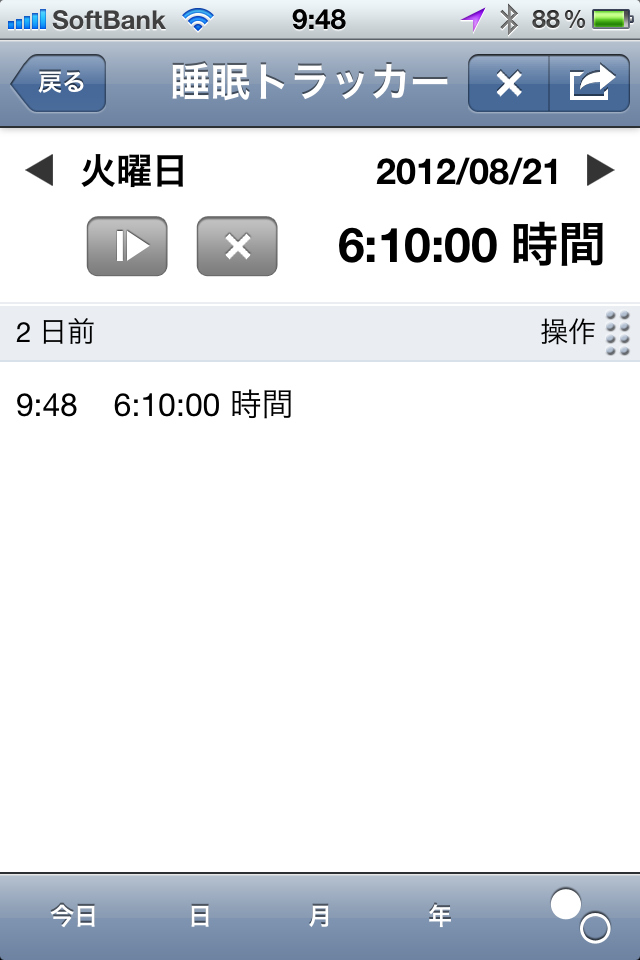The height and width of the screenshot is (960, 640).
Task: Tap the gray X button beside the timer
Action: pos(237,246)
